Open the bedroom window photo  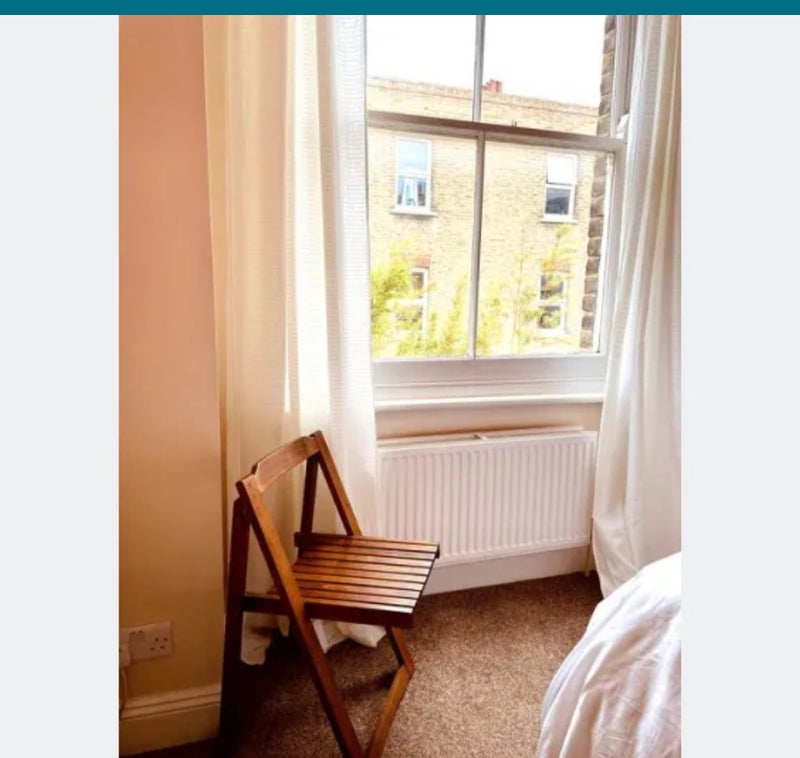coord(400,385)
